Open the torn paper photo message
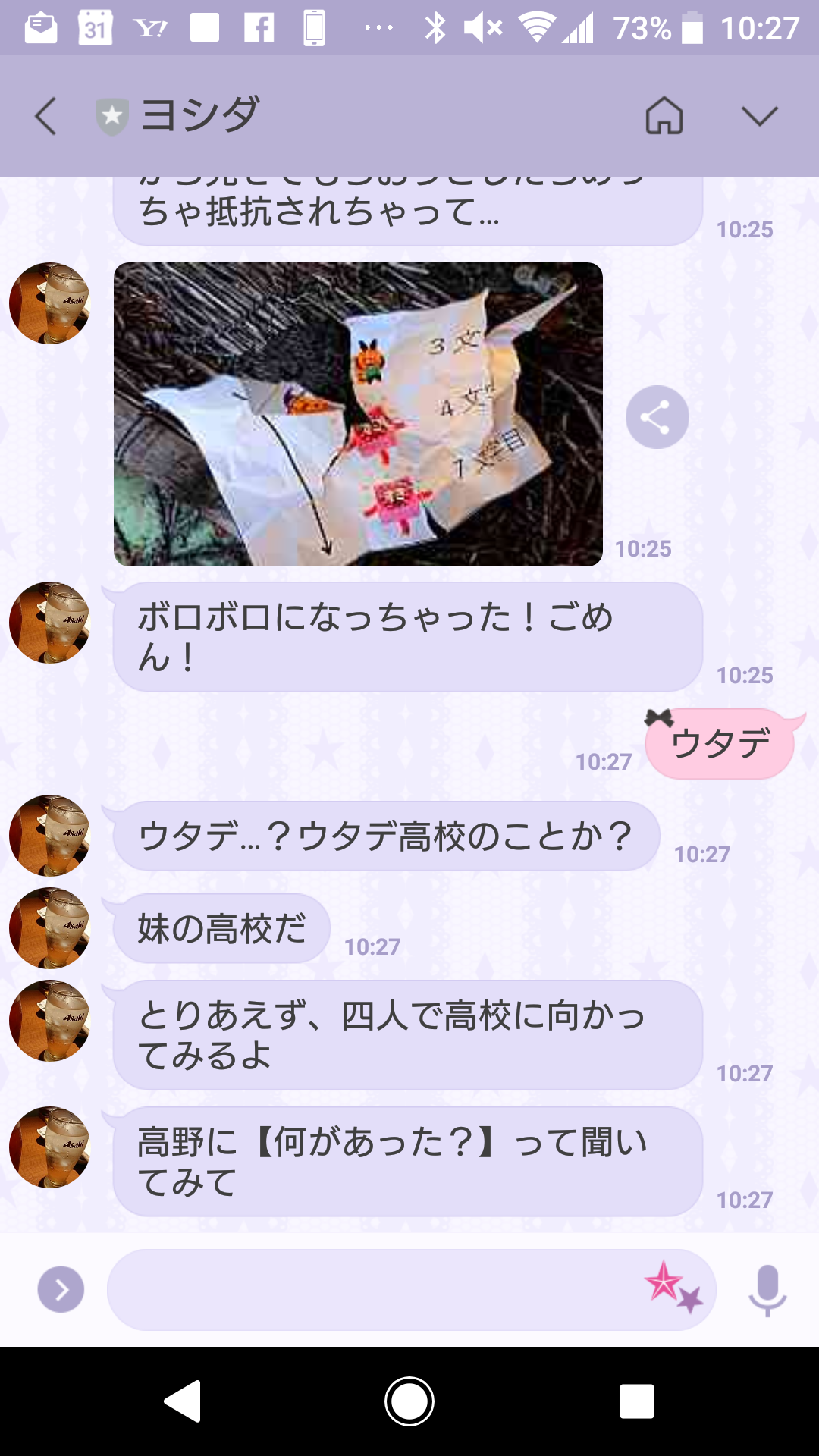 [x=358, y=414]
